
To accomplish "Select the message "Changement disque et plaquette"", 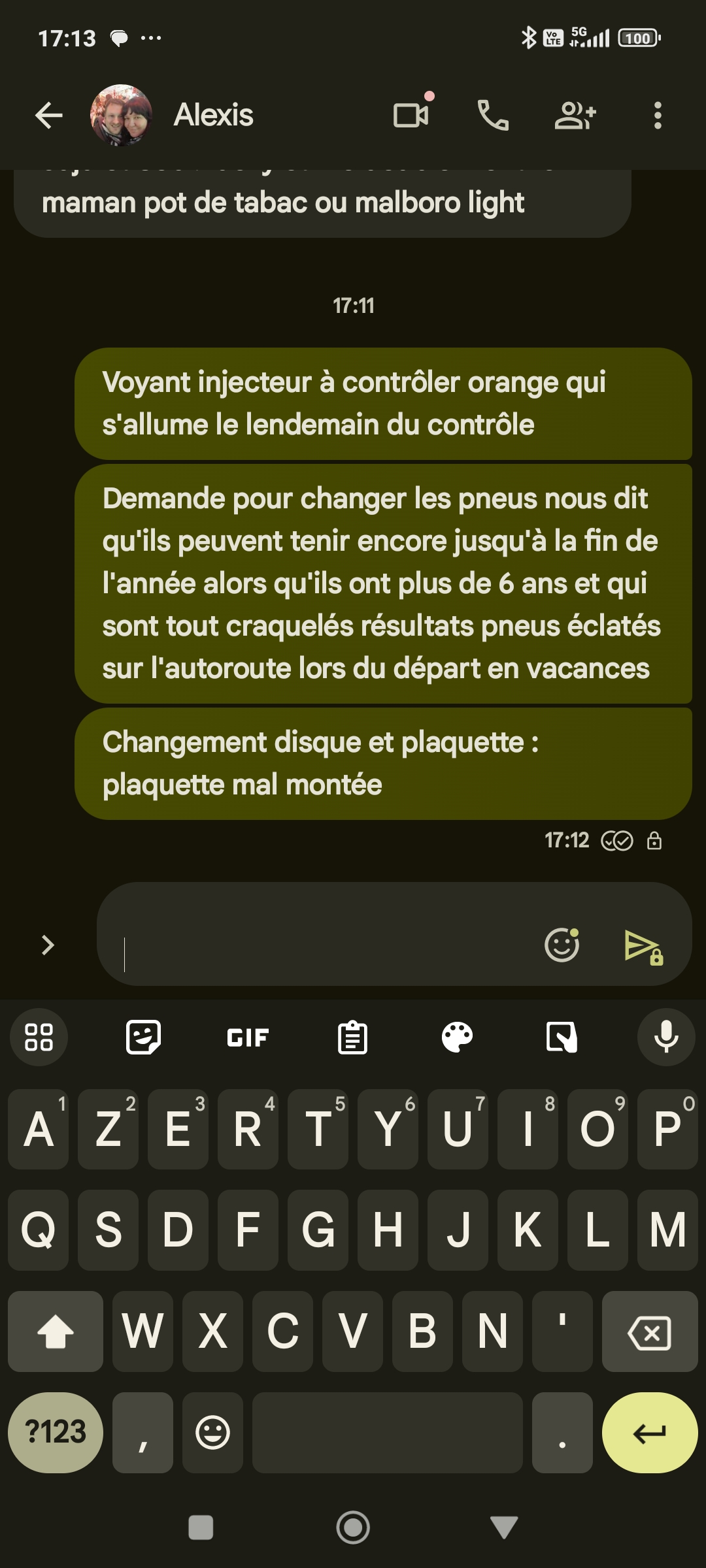I will coord(383,763).
